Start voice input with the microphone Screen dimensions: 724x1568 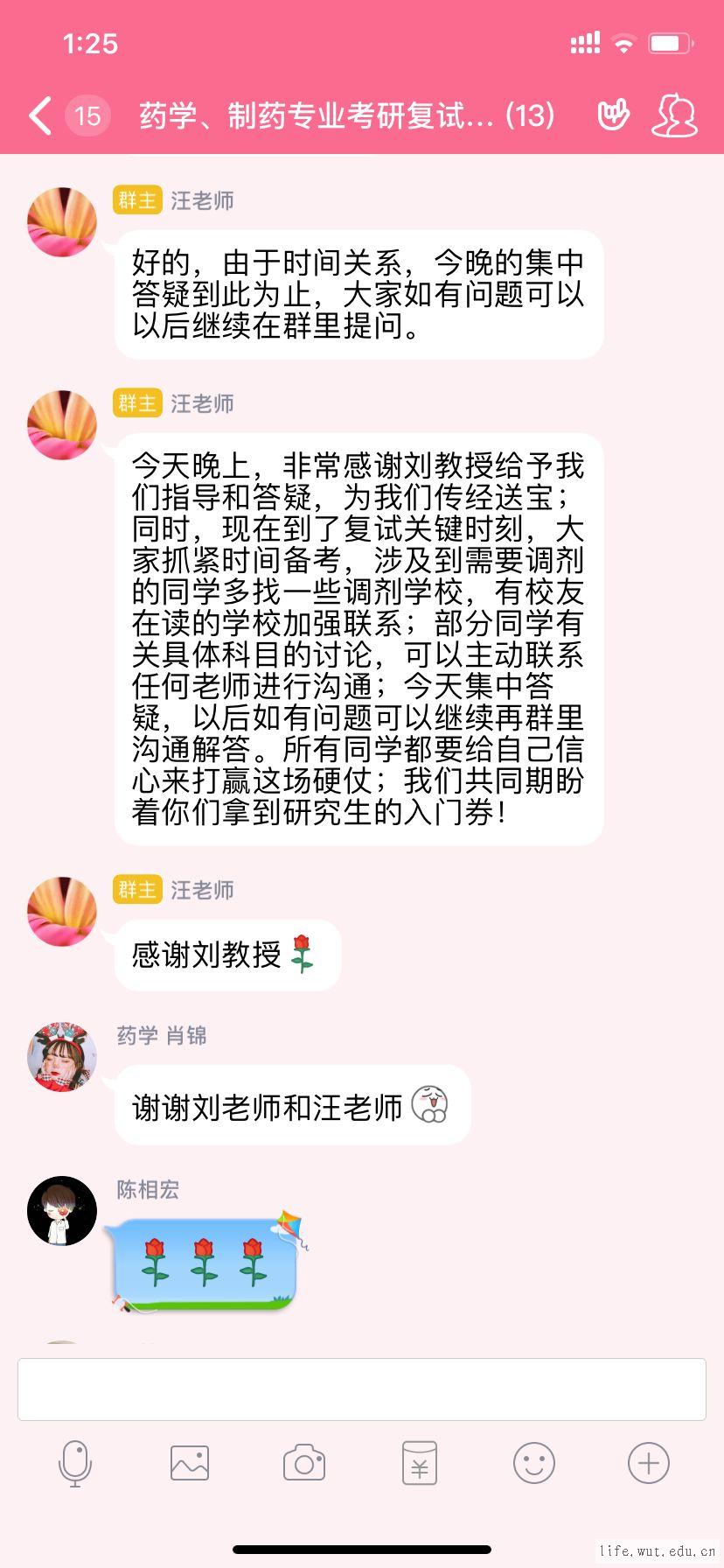75,1464
